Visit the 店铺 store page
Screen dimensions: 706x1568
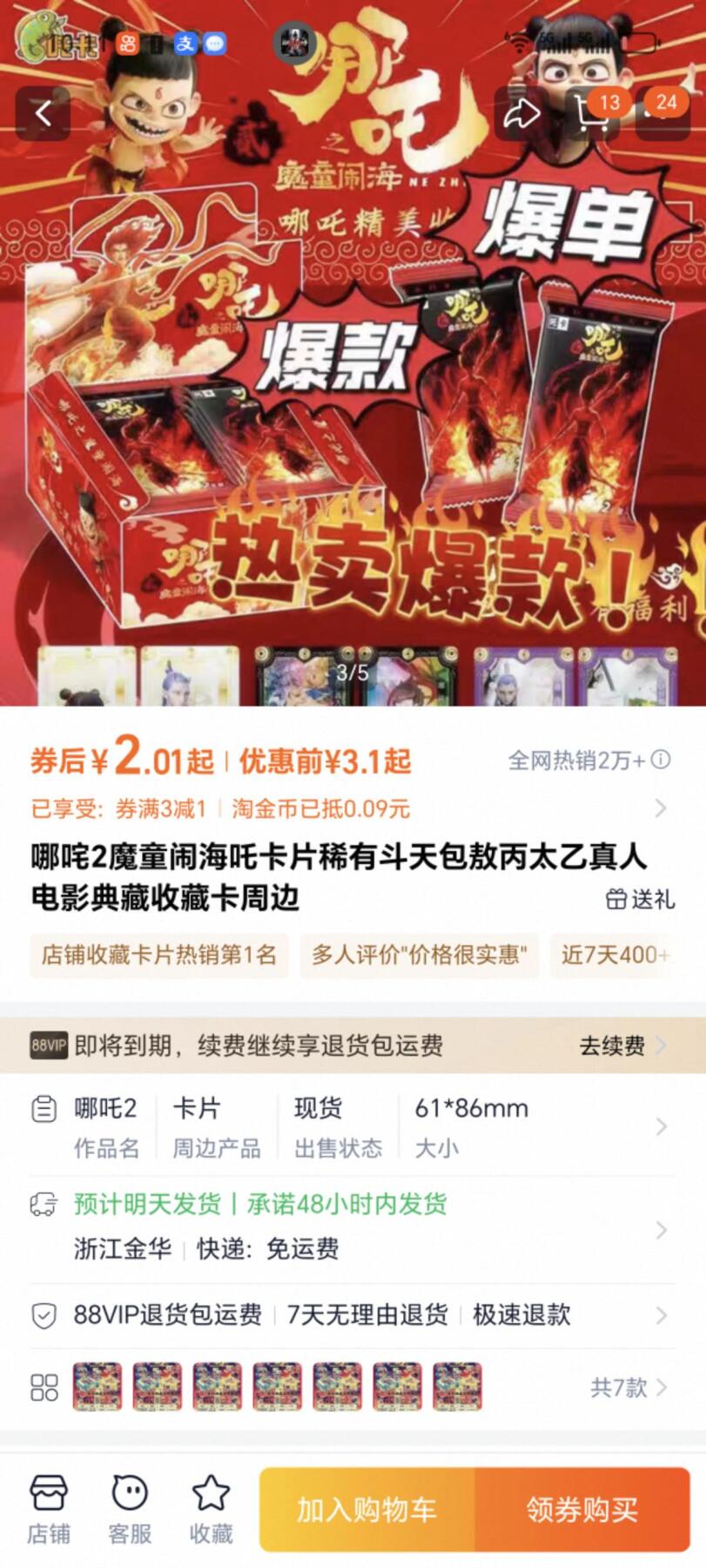49,1509
